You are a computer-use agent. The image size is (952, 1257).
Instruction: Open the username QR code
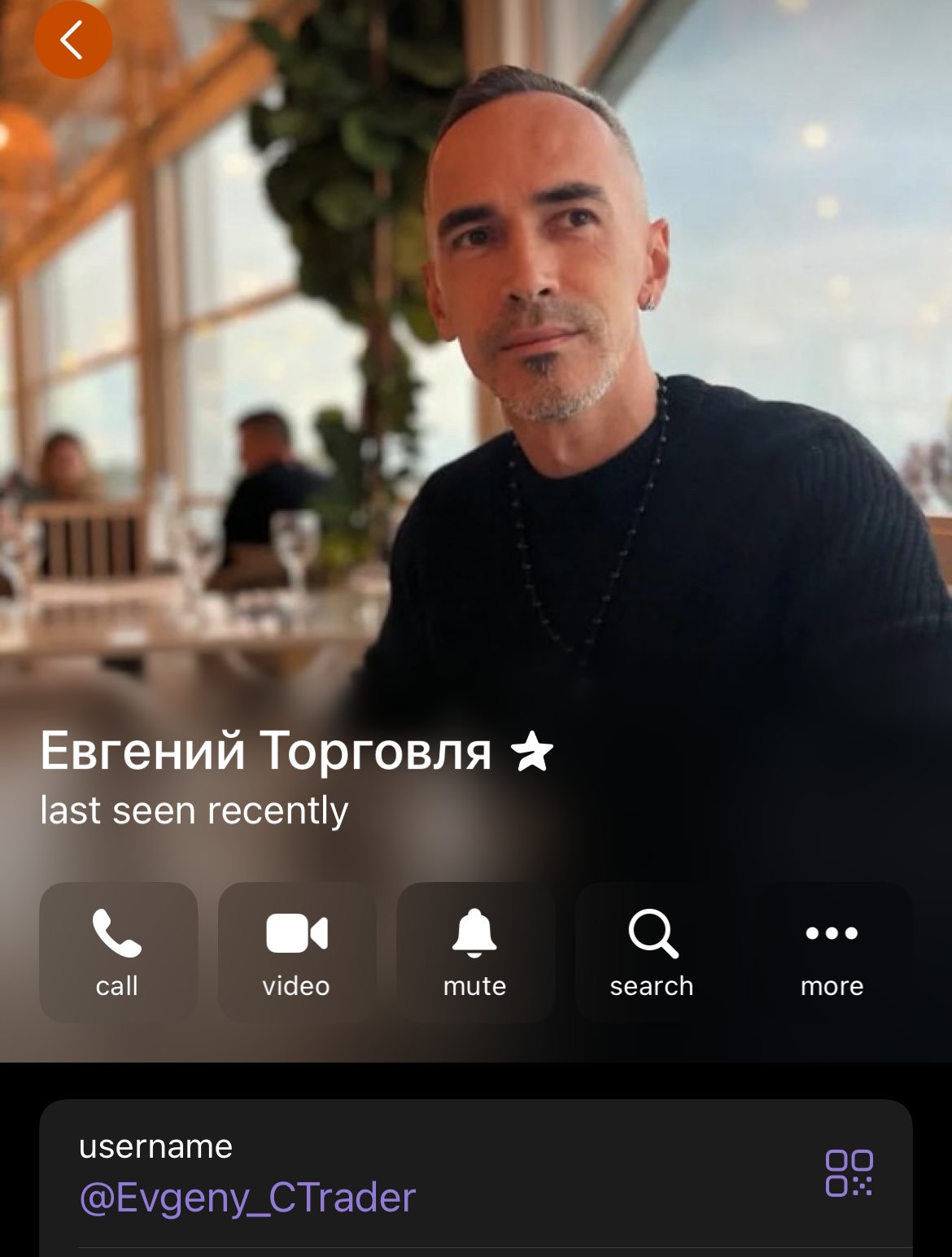pyautogui.click(x=849, y=1175)
